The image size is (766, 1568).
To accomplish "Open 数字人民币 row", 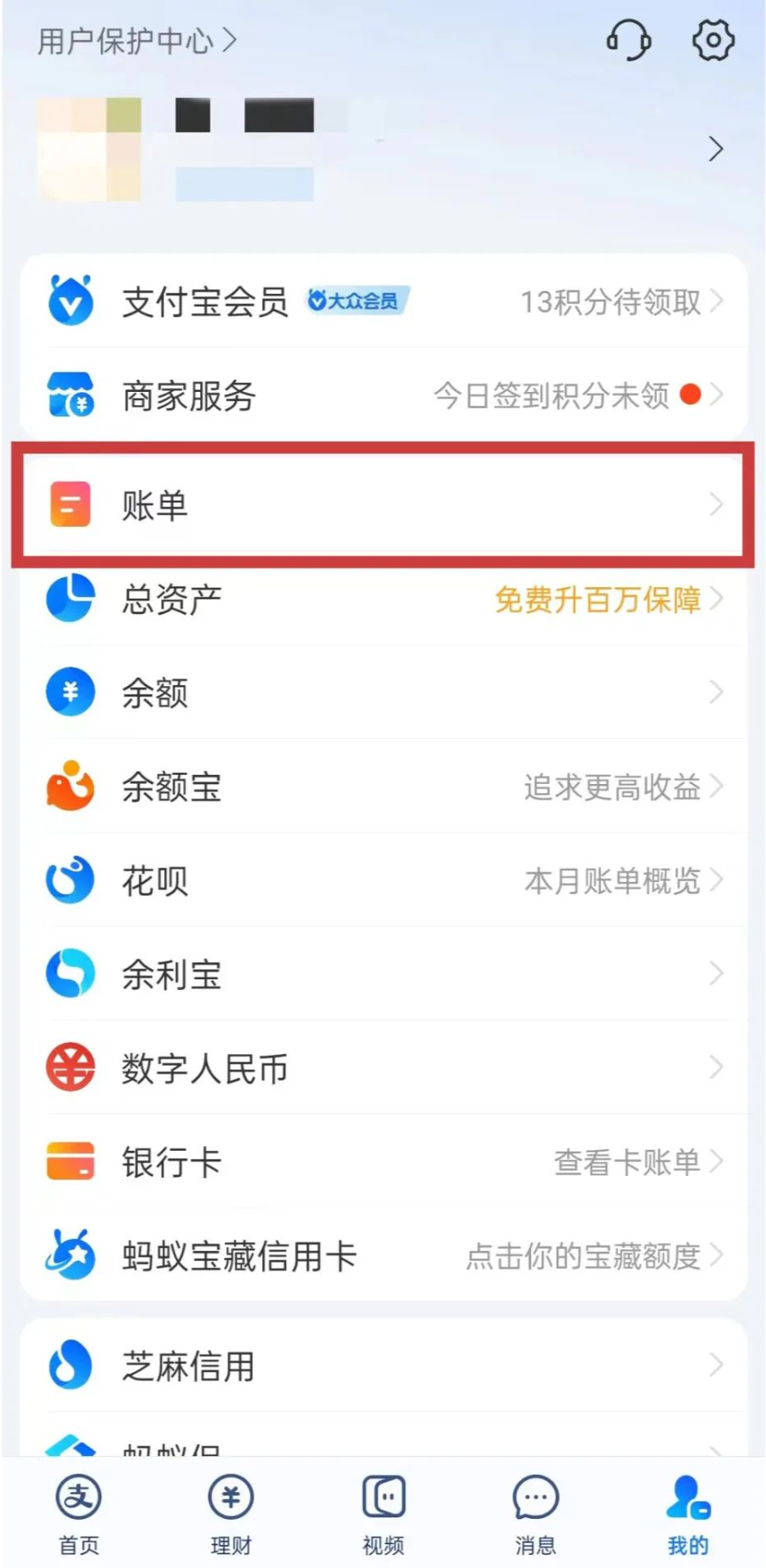I will click(x=383, y=1068).
